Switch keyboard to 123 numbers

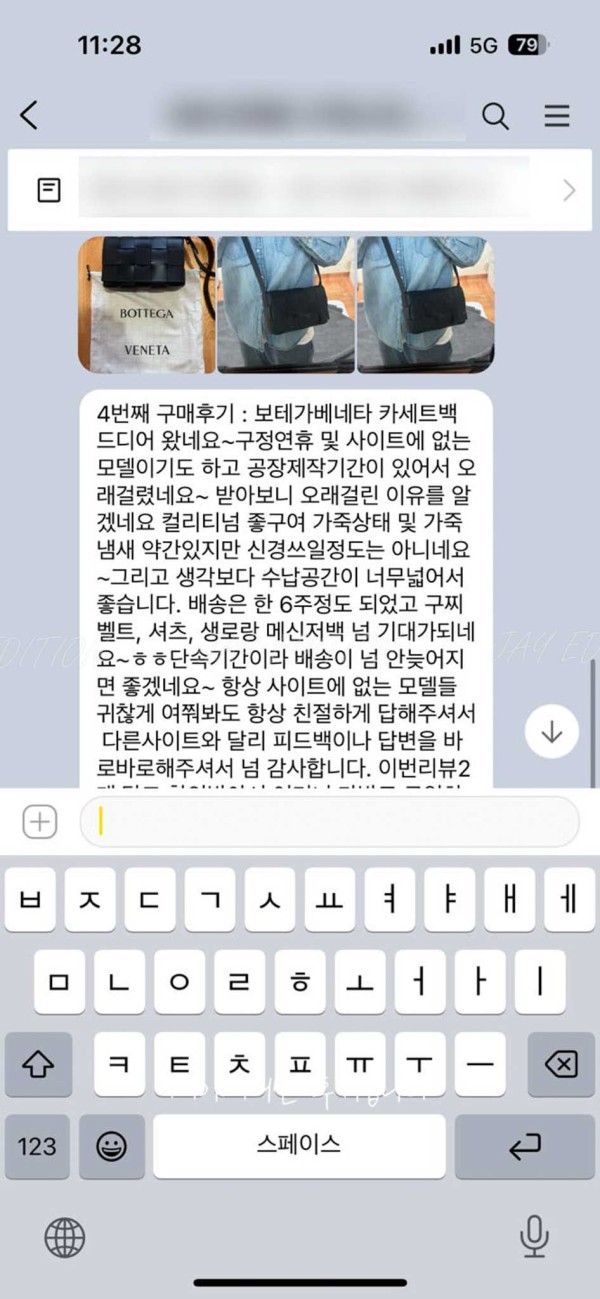tap(37, 1146)
